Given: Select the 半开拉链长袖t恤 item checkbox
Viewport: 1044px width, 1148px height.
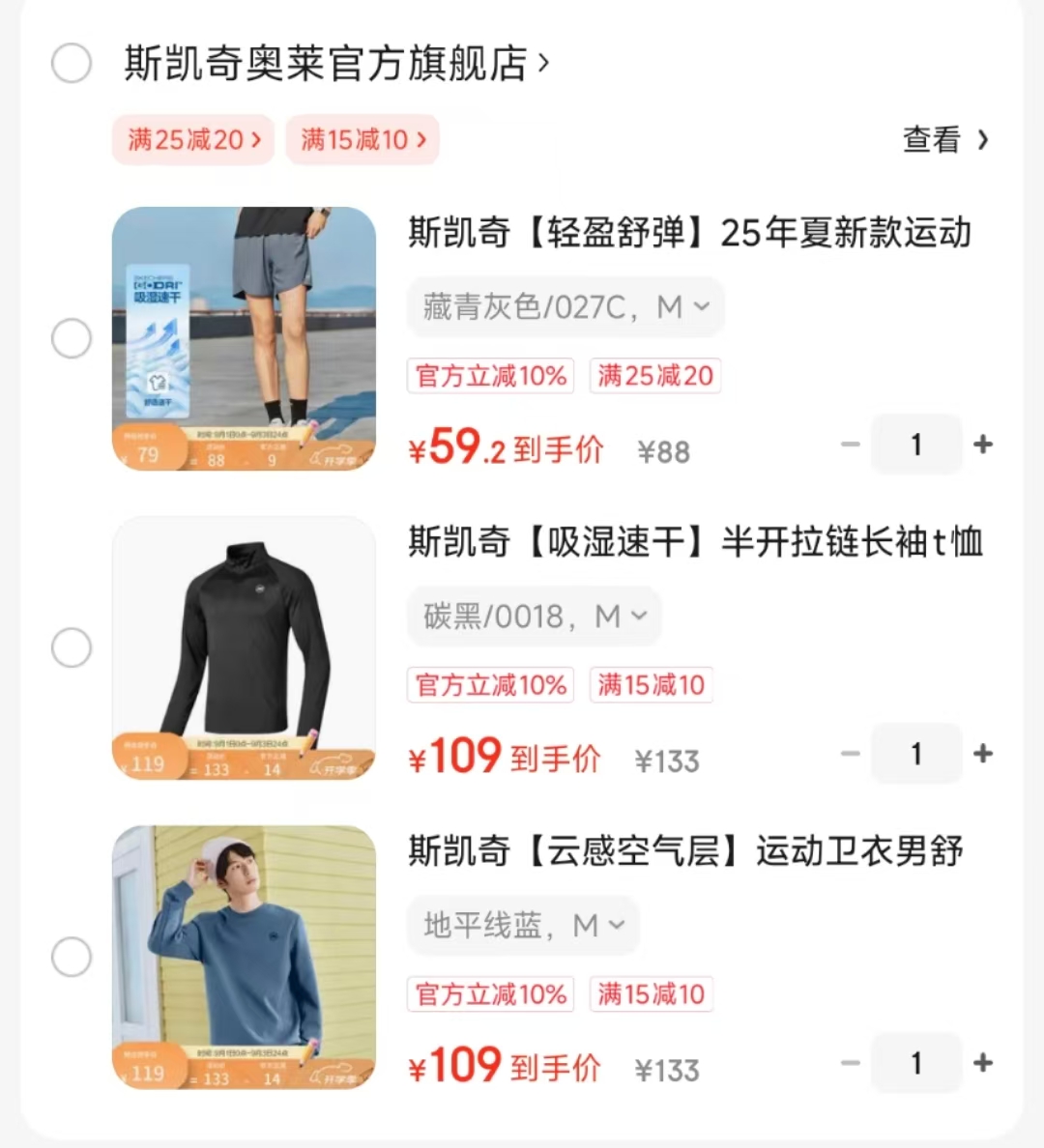Looking at the screenshot, I should (72, 647).
